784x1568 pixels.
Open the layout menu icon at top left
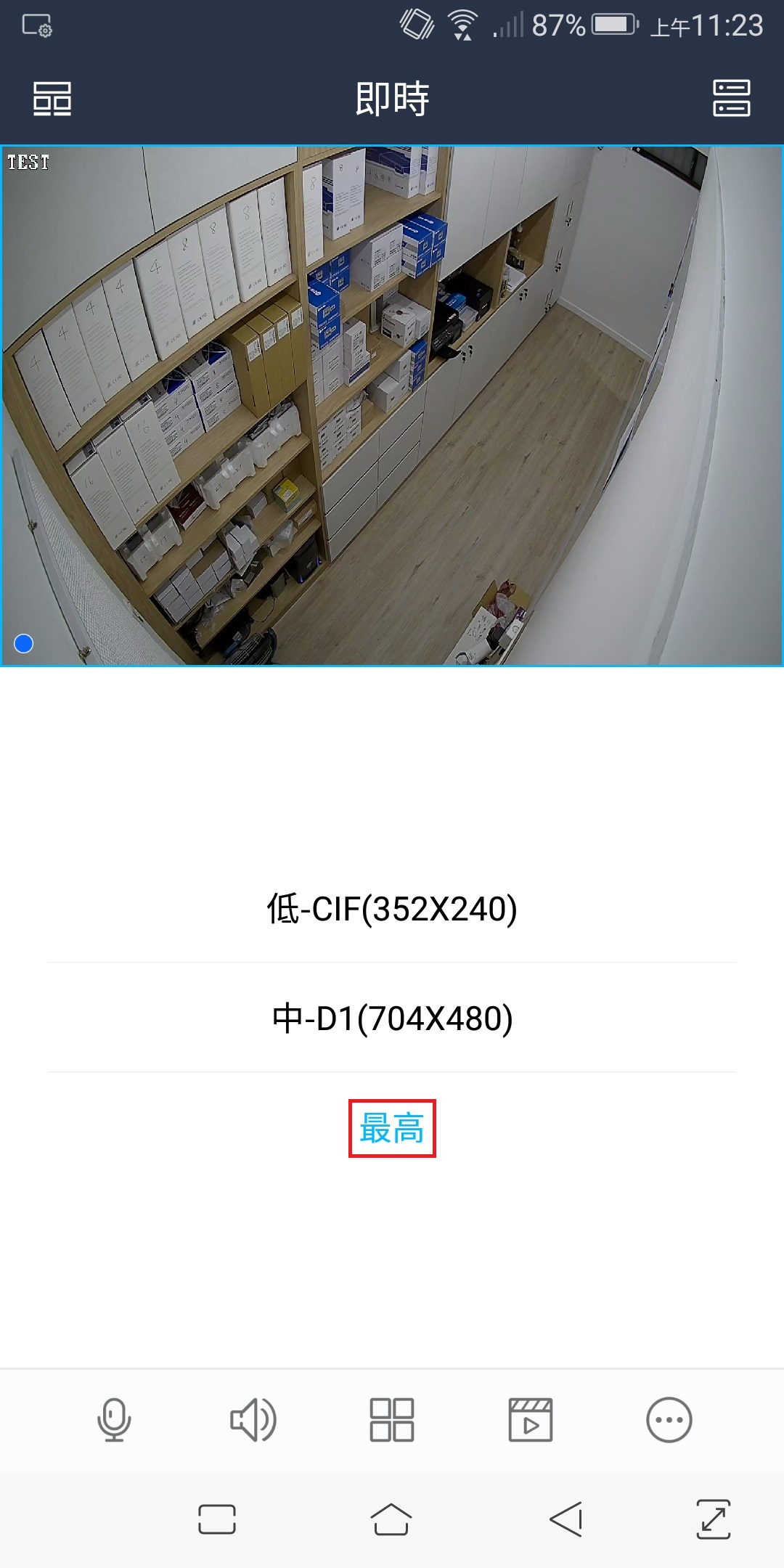point(52,99)
